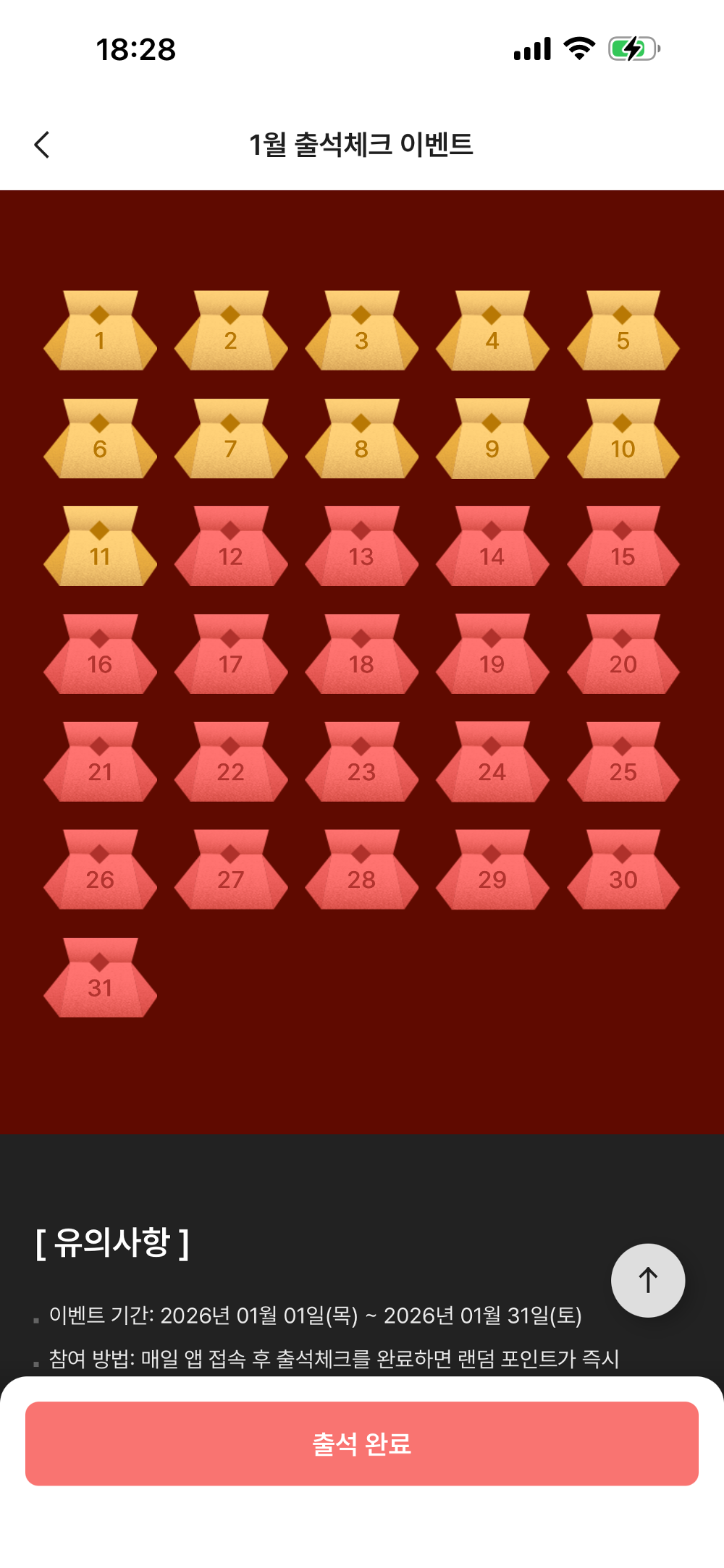
Task: Tap the scroll-to-top arrow button
Action: tap(647, 1280)
